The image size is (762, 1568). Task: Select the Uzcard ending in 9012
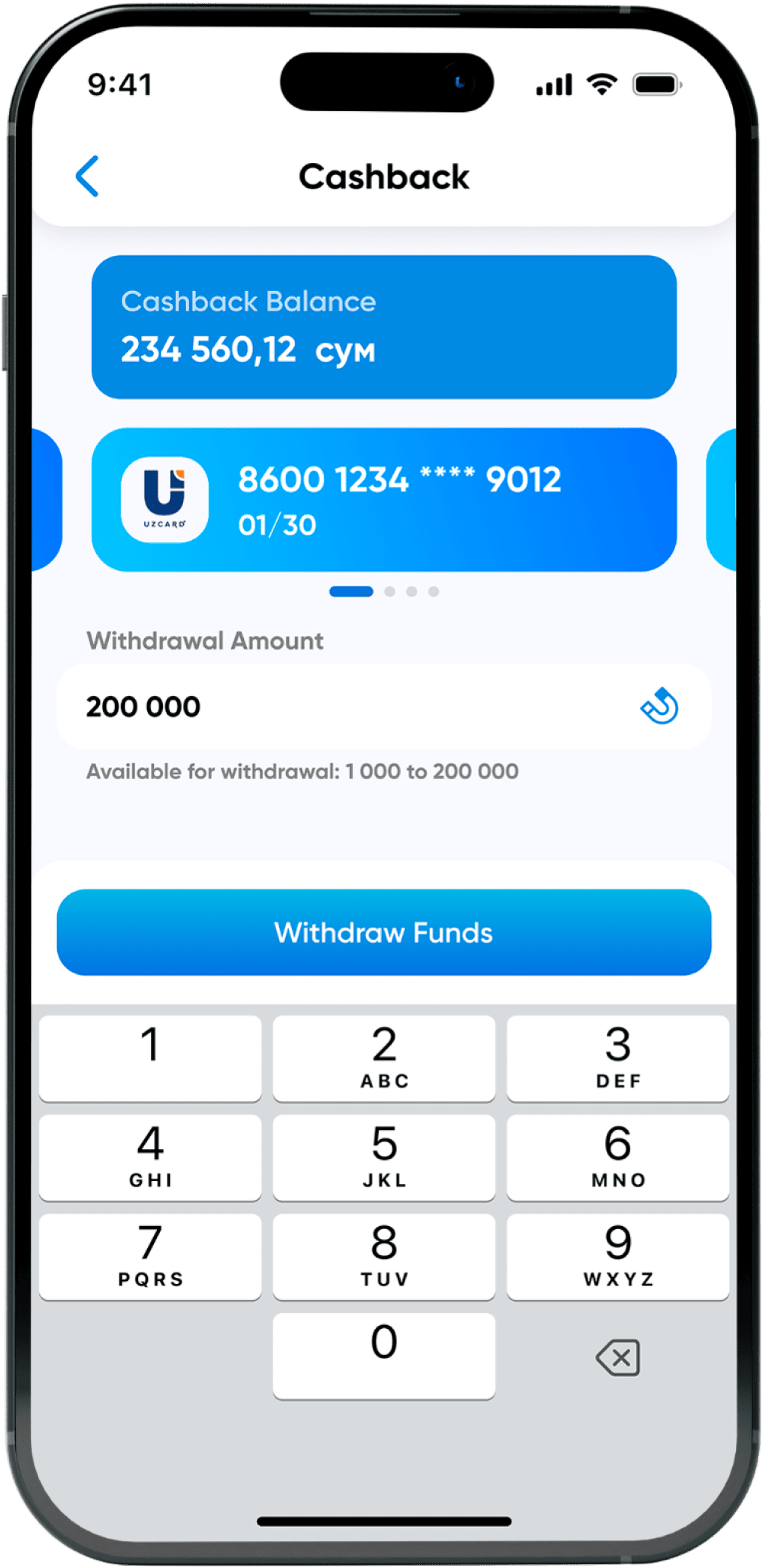384,500
